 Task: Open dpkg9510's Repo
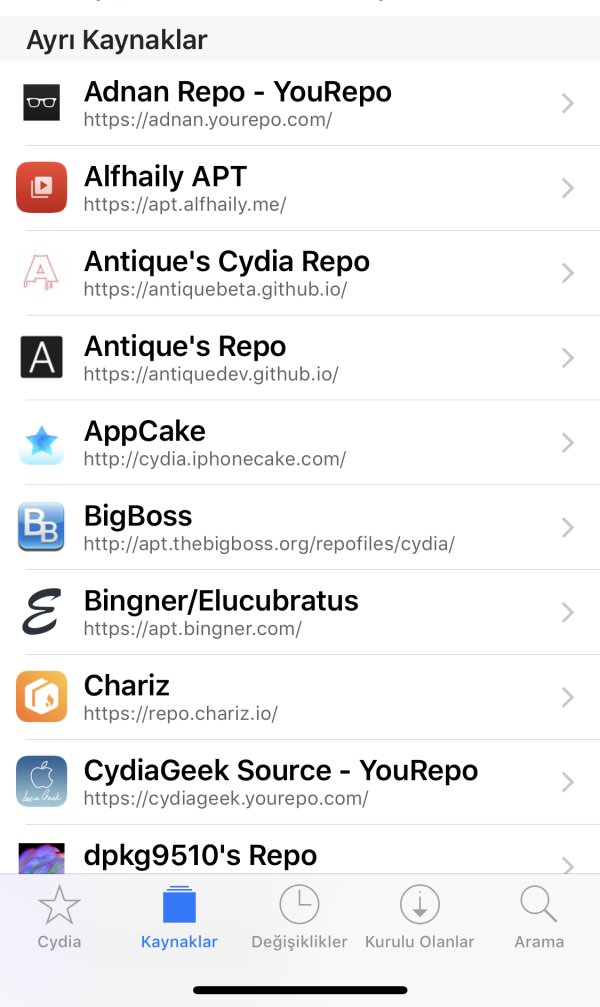pos(300,857)
